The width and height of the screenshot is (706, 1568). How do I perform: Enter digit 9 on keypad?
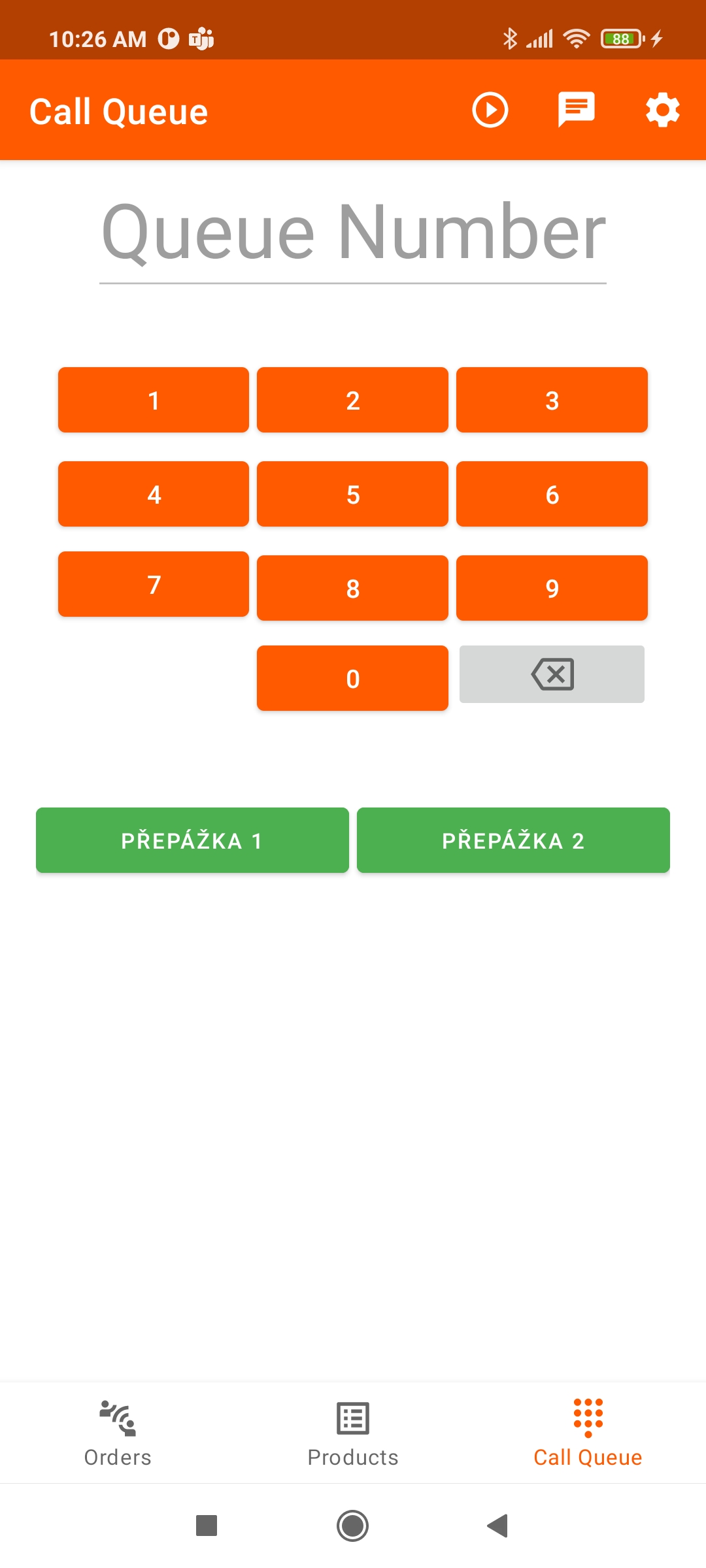tap(552, 588)
